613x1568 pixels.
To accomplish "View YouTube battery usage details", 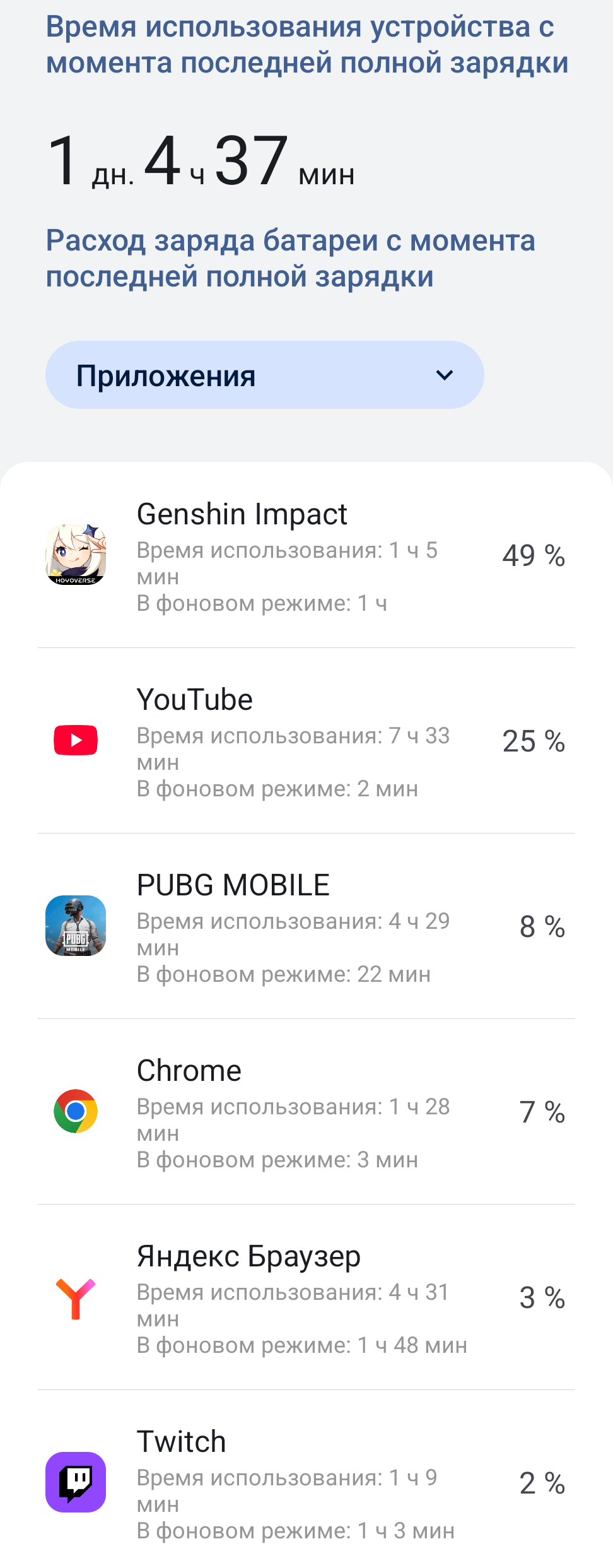I will click(306, 741).
